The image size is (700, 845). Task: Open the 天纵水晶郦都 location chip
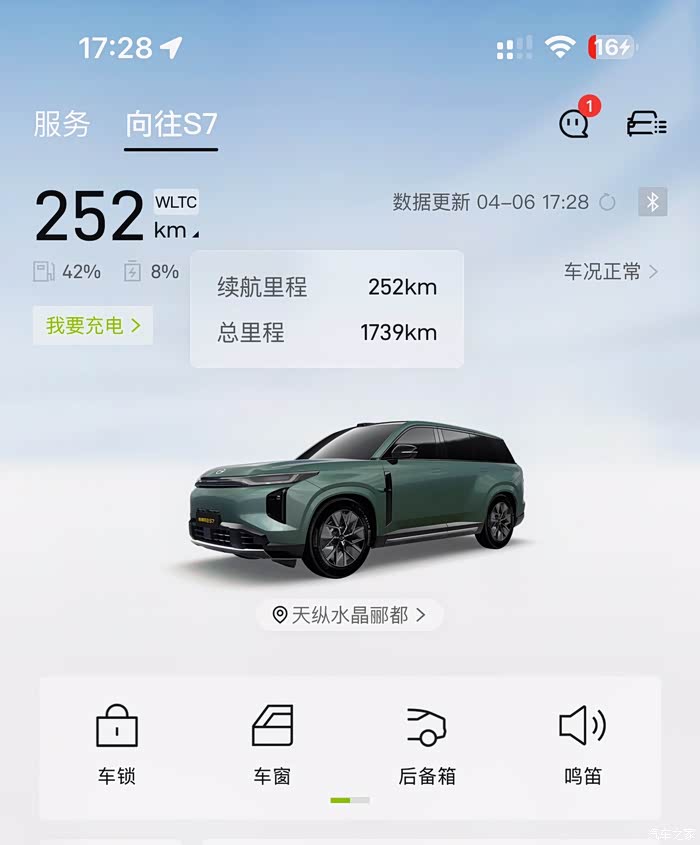coord(349,615)
